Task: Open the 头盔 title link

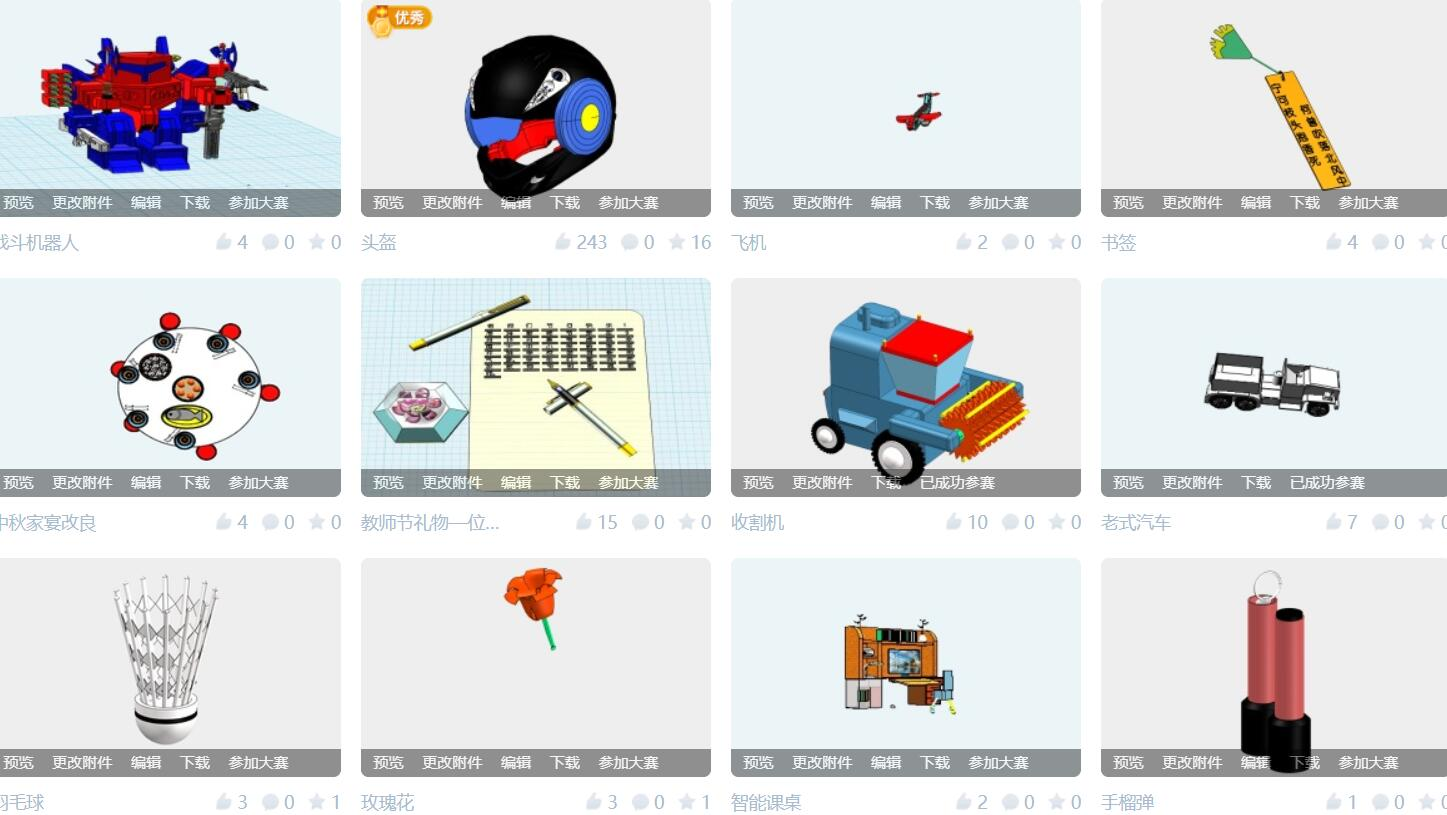Action: pos(379,243)
